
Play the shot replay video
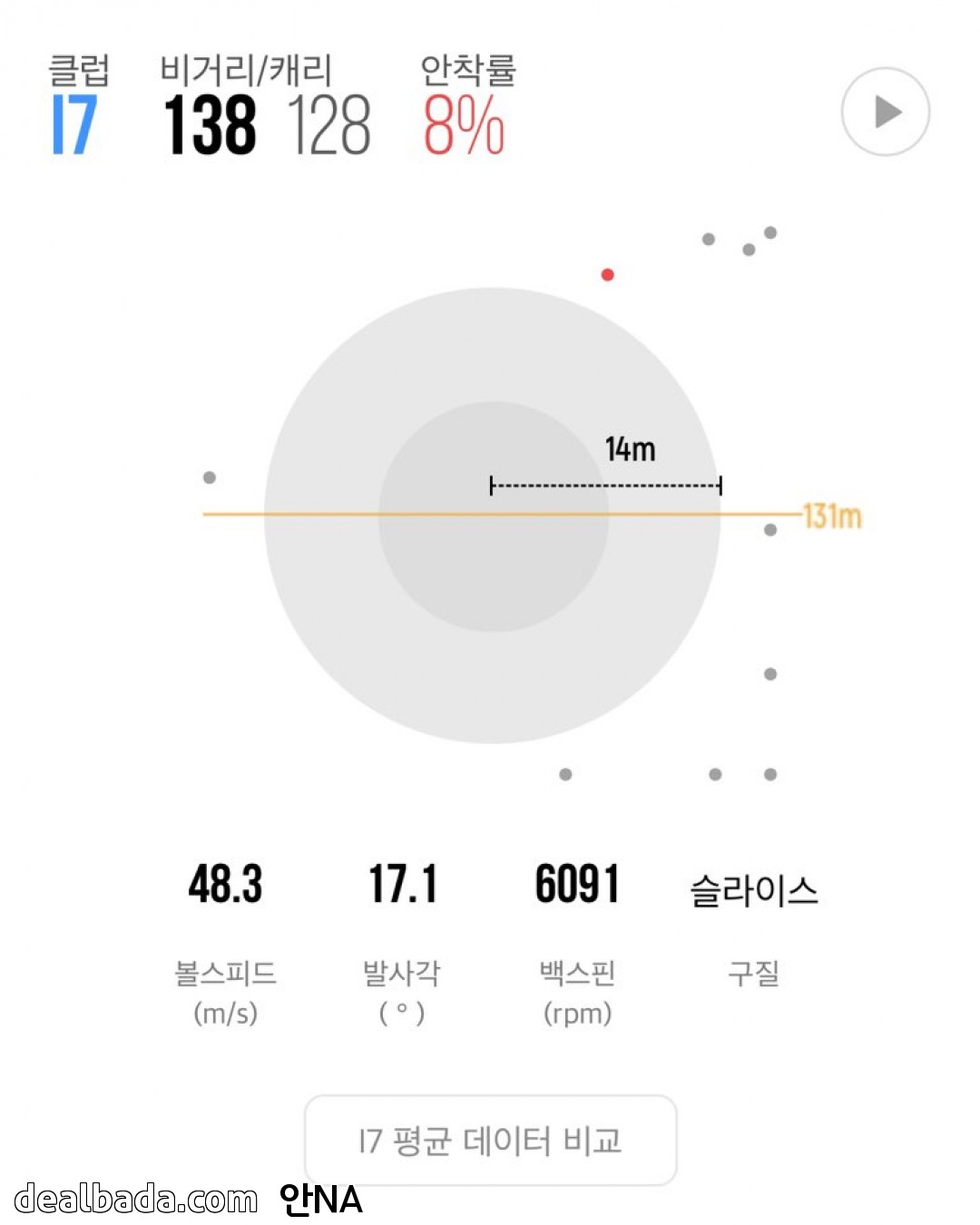pyautogui.click(x=885, y=112)
